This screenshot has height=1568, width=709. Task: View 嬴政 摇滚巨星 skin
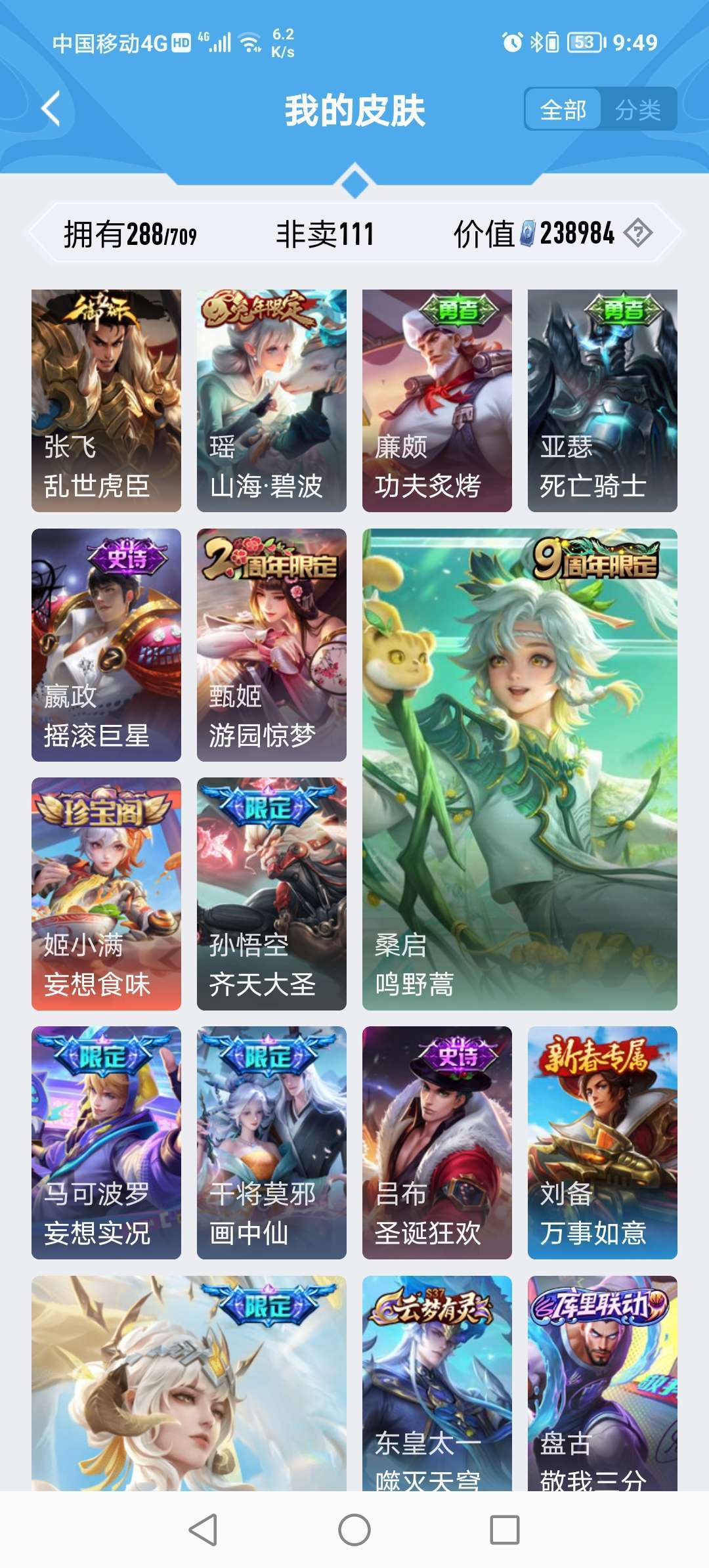106,645
